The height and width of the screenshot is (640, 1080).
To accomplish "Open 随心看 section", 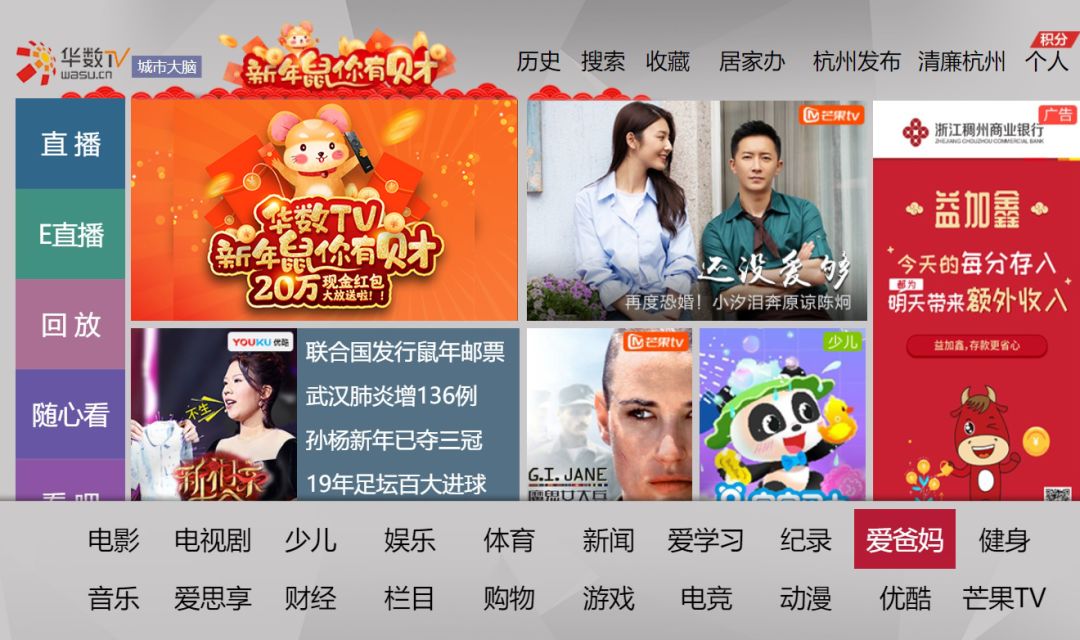I will (x=70, y=415).
